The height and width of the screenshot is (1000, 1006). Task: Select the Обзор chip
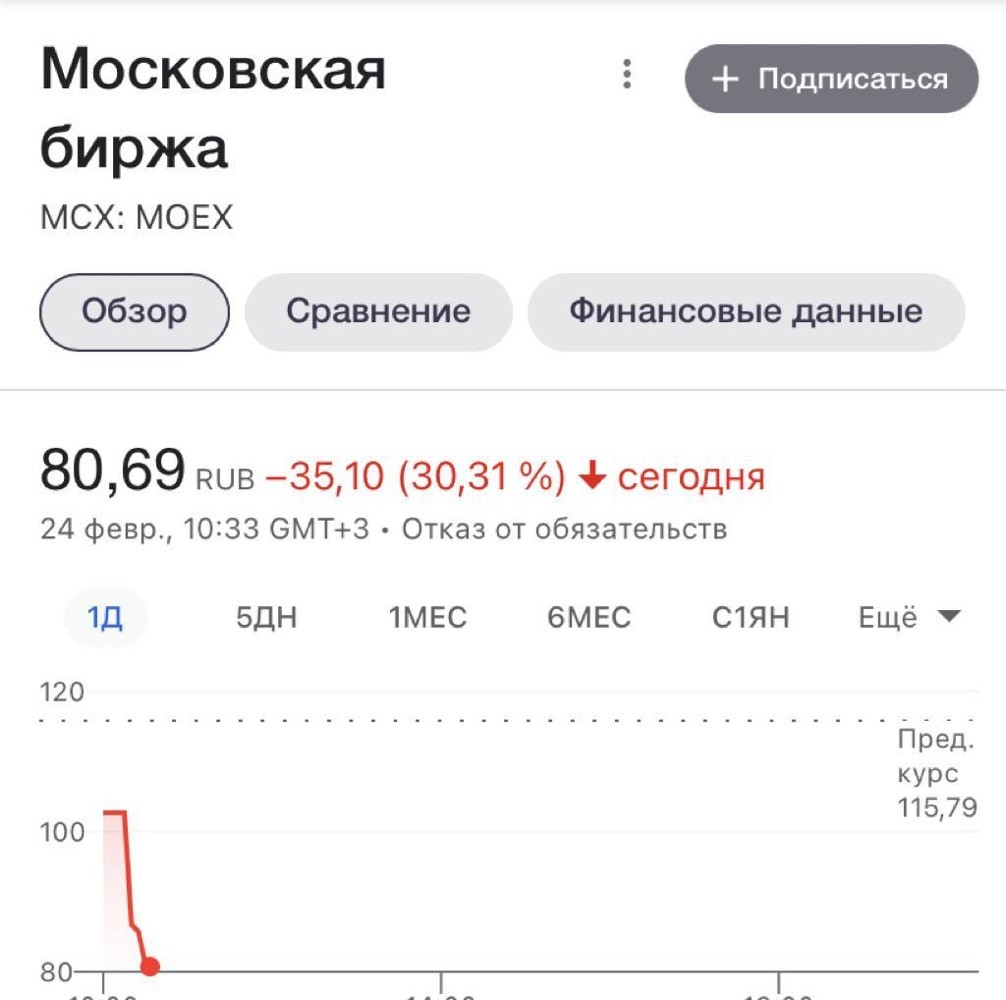coord(134,312)
